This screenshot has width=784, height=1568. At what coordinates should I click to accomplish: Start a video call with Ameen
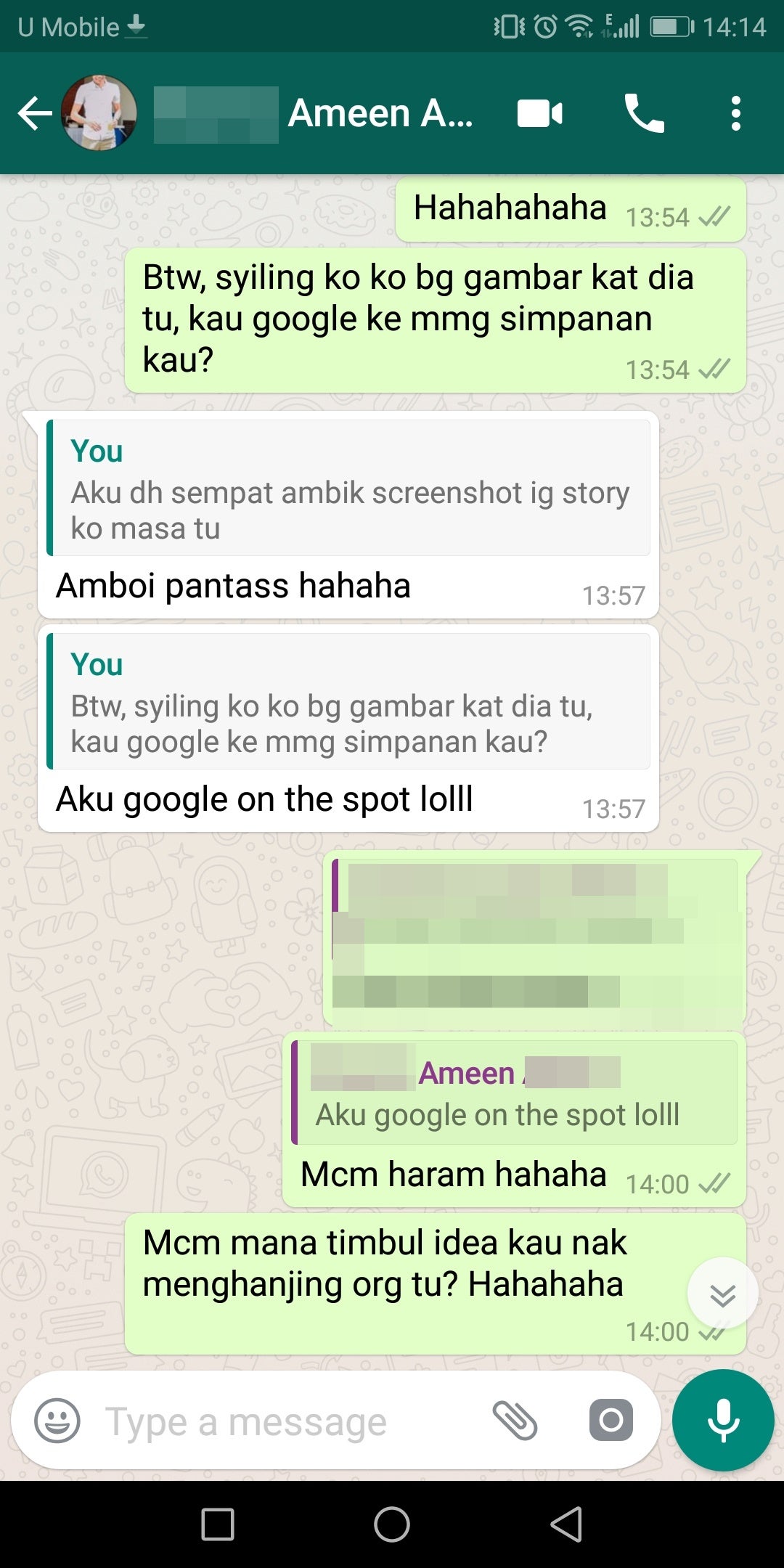pos(539,114)
